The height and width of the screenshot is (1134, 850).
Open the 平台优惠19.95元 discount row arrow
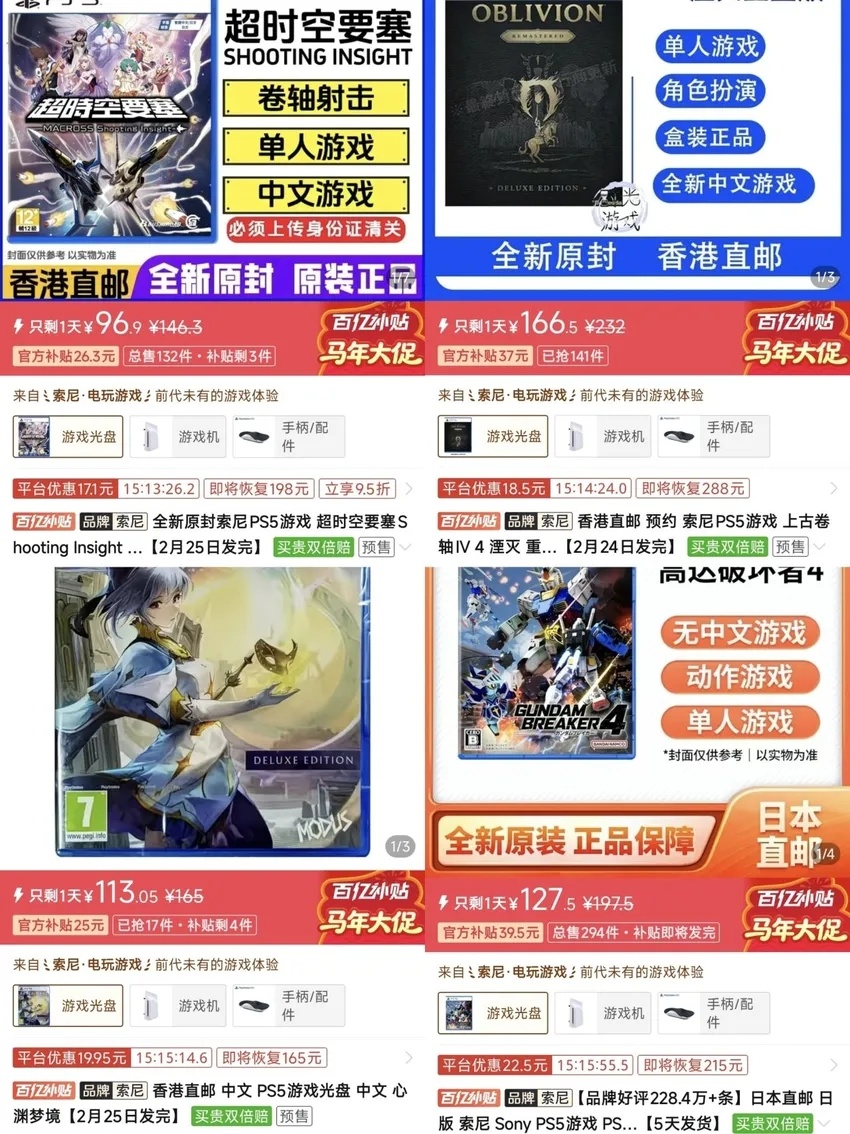(x=409, y=1058)
